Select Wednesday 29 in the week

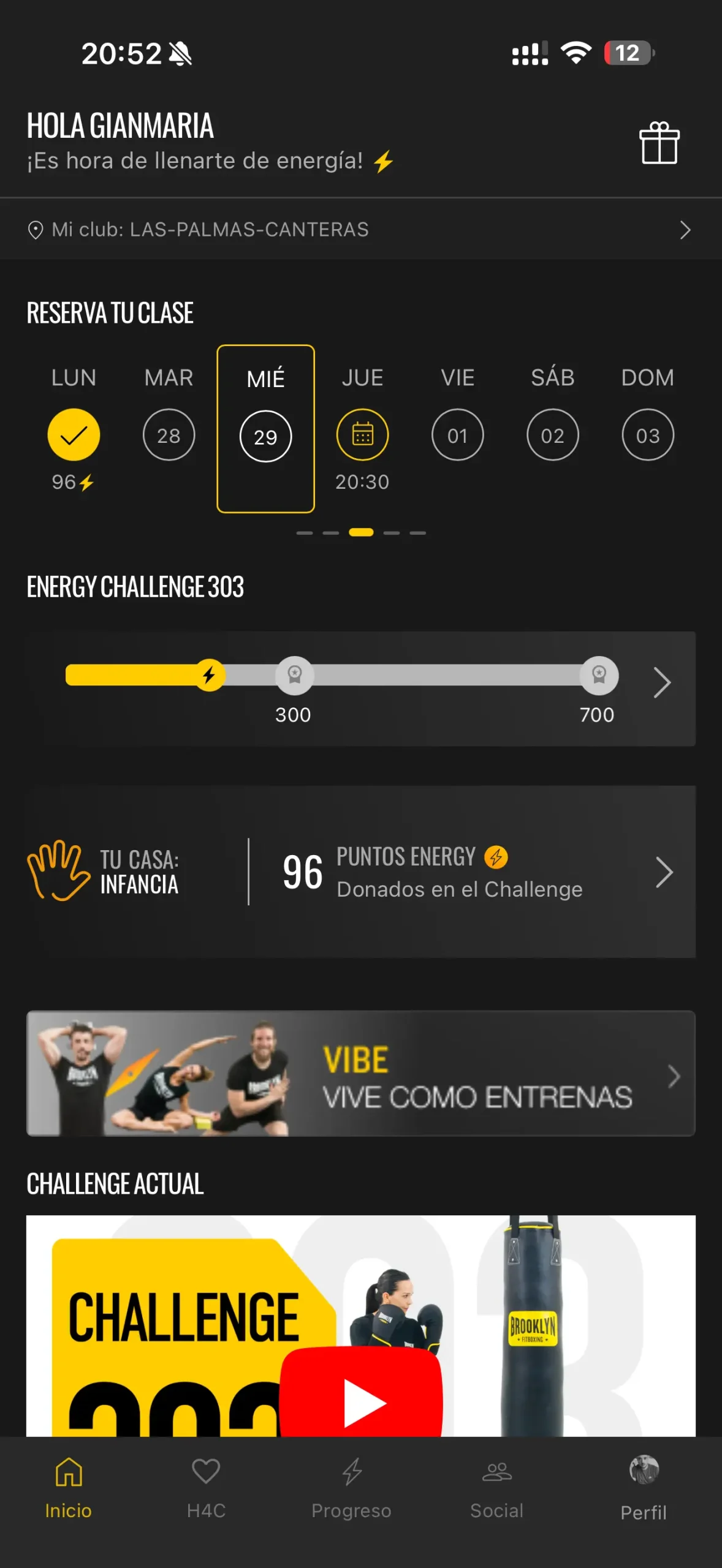[x=265, y=436]
